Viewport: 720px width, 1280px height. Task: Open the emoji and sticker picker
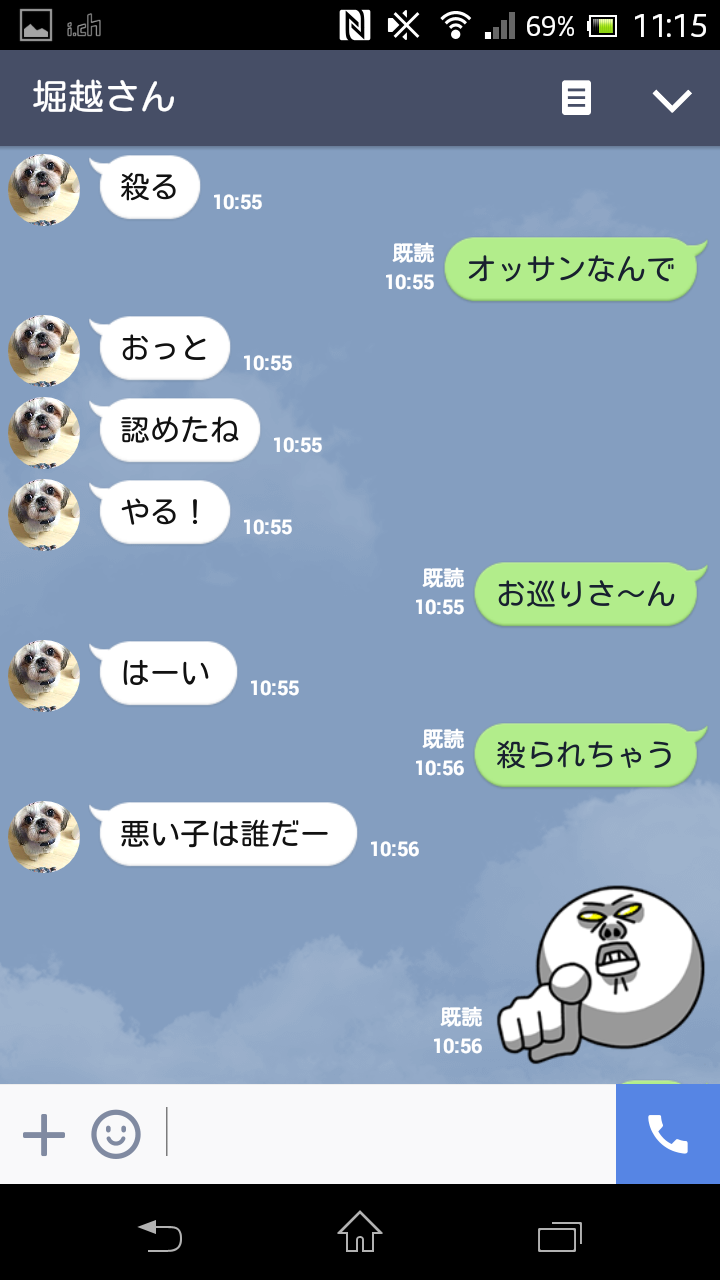pyautogui.click(x=116, y=1135)
